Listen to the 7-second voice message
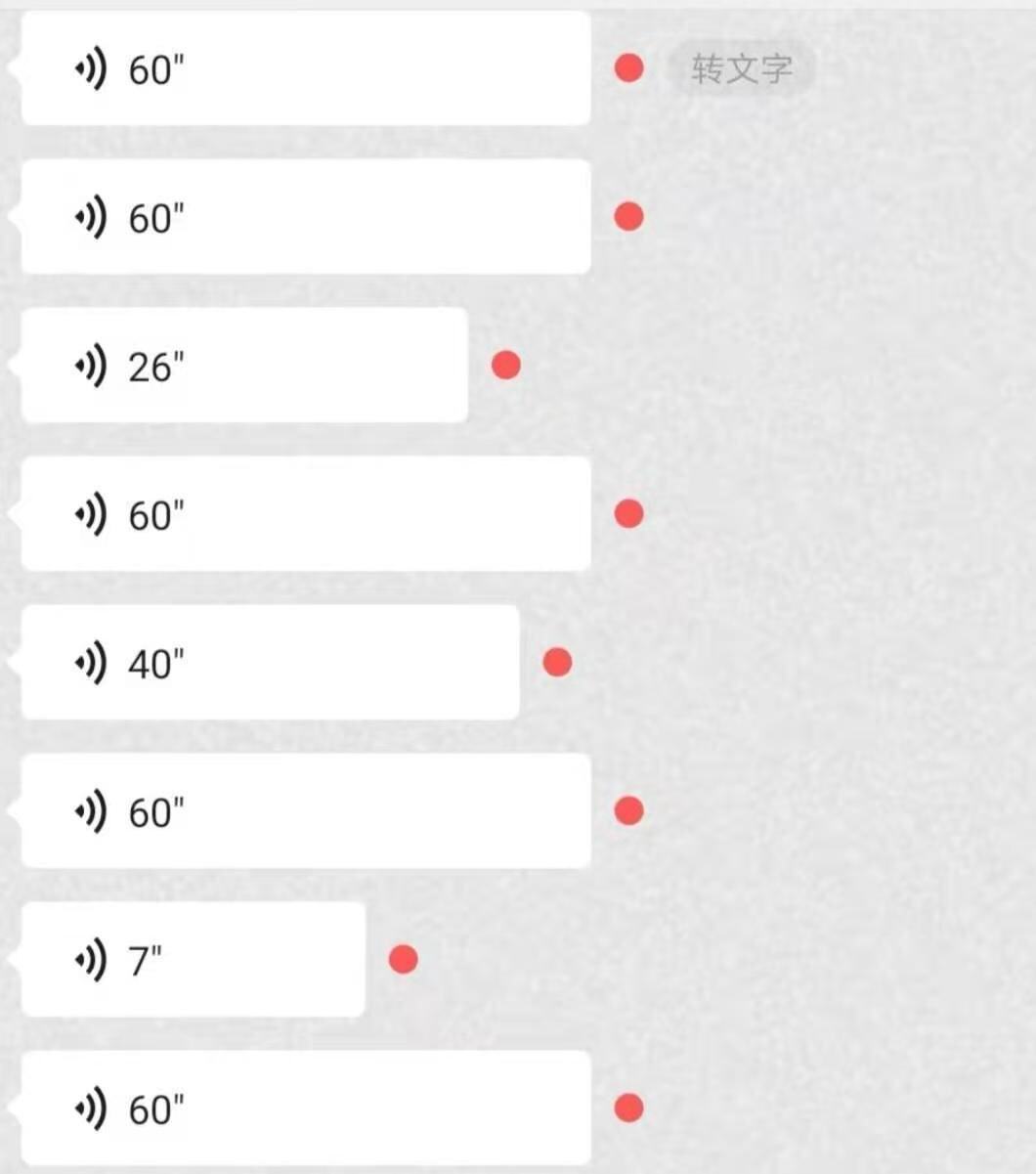The height and width of the screenshot is (1174, 1036). [x=194, y=960]
